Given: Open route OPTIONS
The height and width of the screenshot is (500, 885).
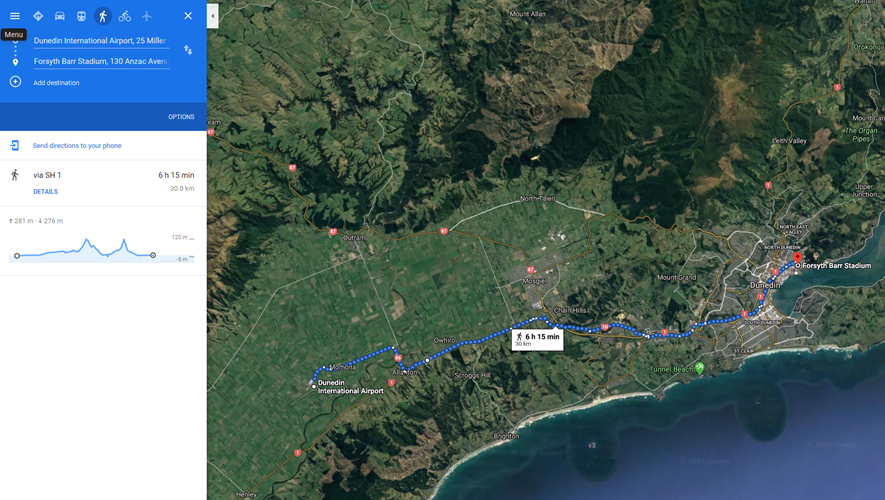Looking at the screenshot, I should click(181, 117).
